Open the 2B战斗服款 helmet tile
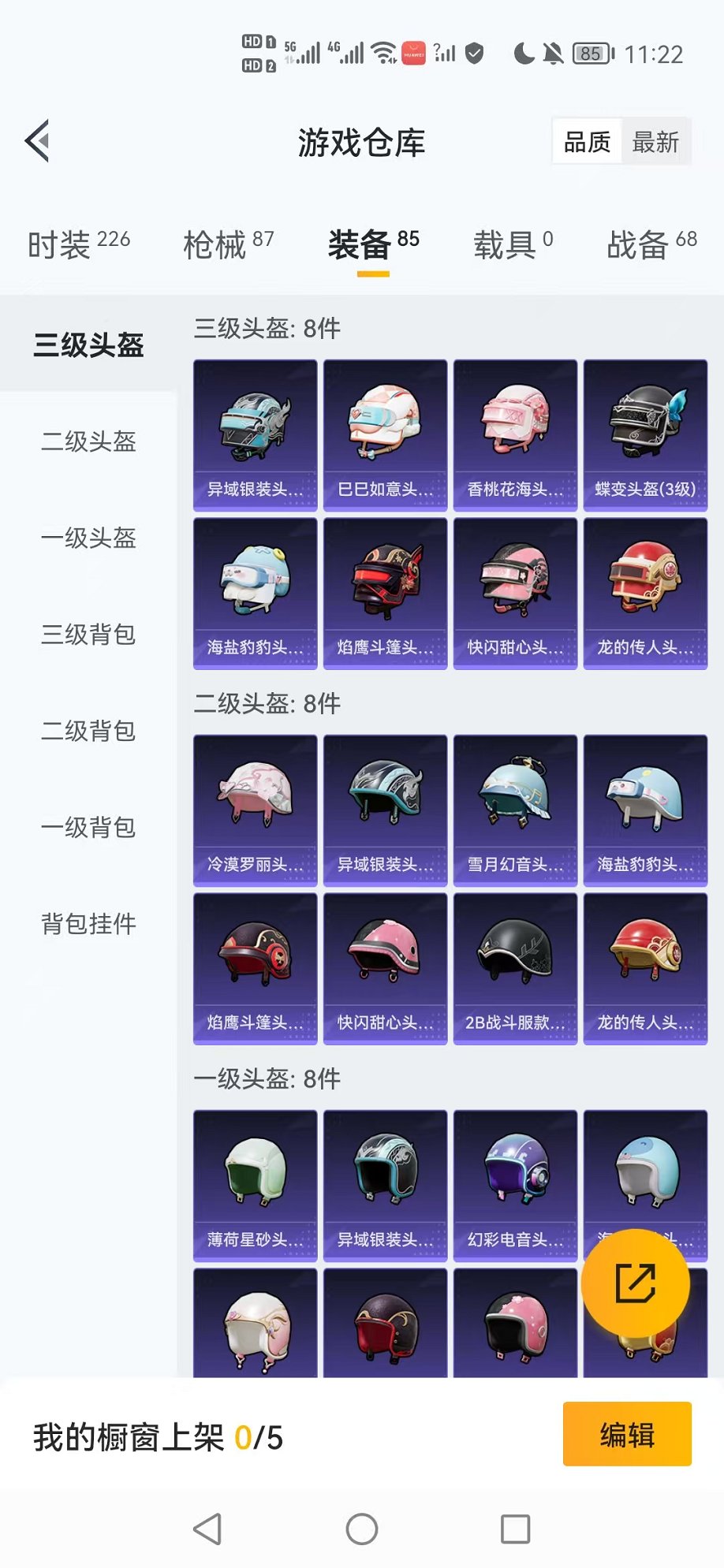This screenshot has height=1568, width=724. click(x=515, y=968)
